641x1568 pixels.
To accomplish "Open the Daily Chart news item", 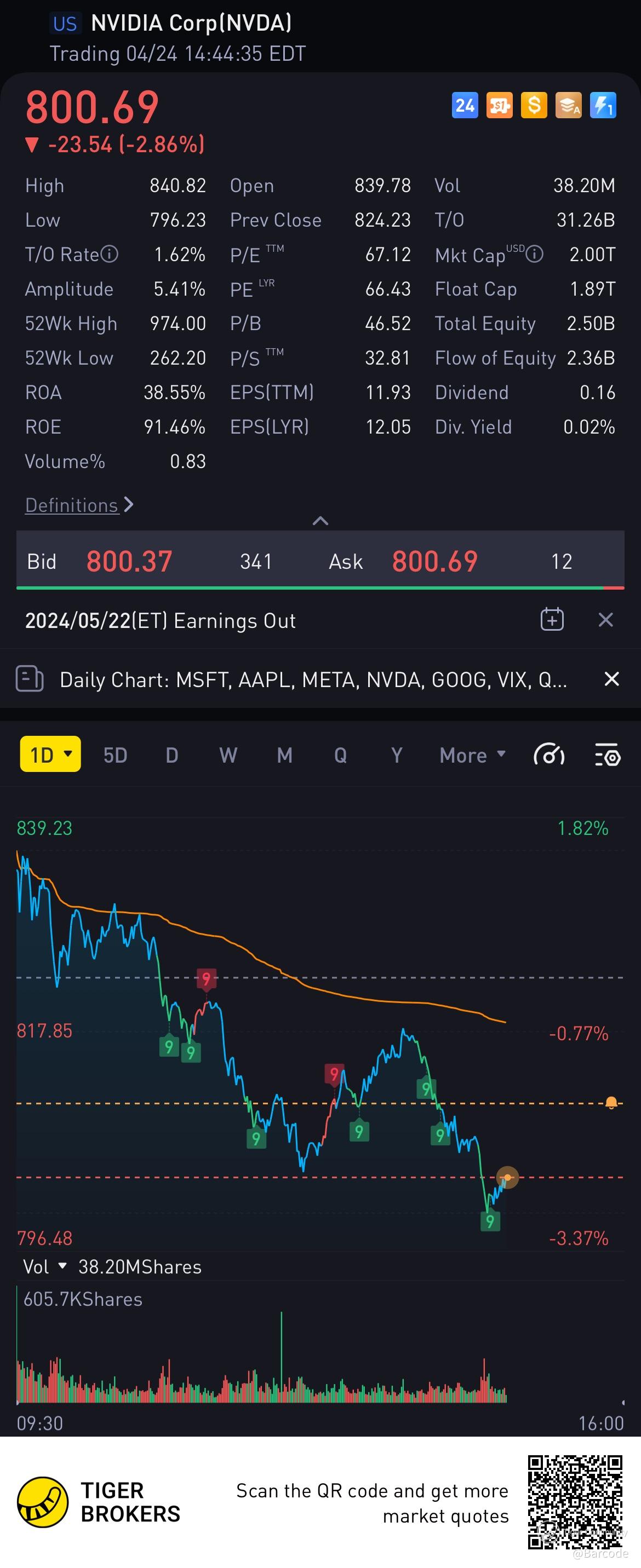I will 313,679.
